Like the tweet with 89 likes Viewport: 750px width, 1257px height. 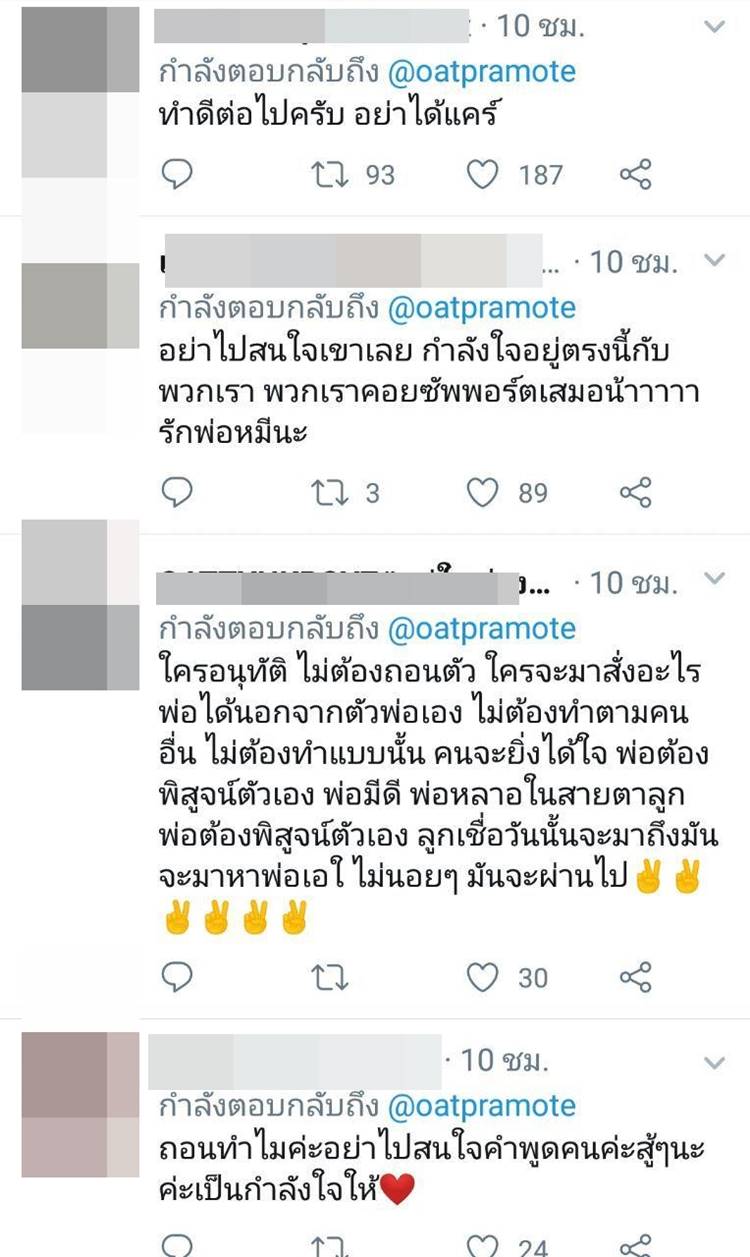click(483, 492)
